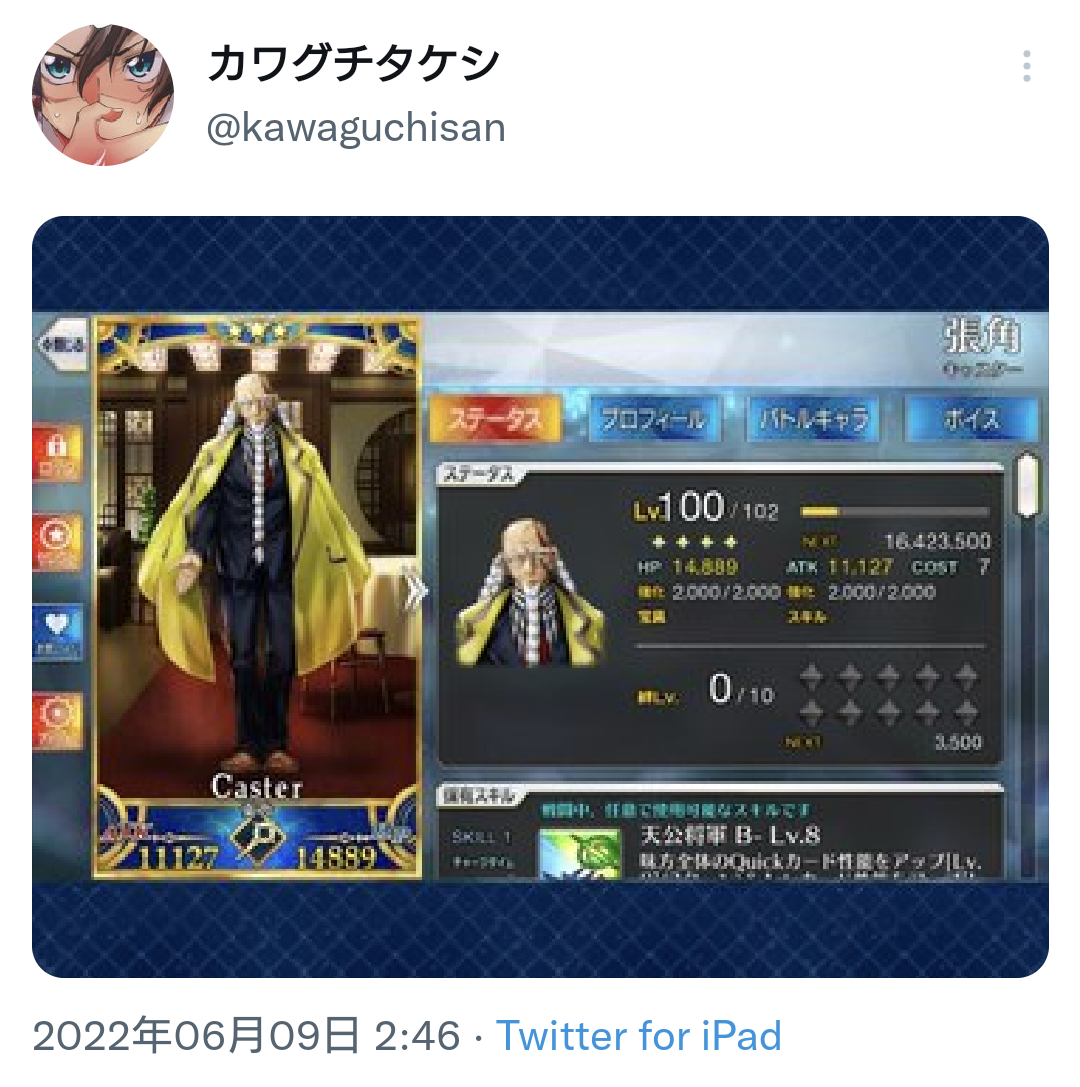Open the tweet's overflow menu
This screenshot has height=1087, width=1080.
[x=1026, y=67]
